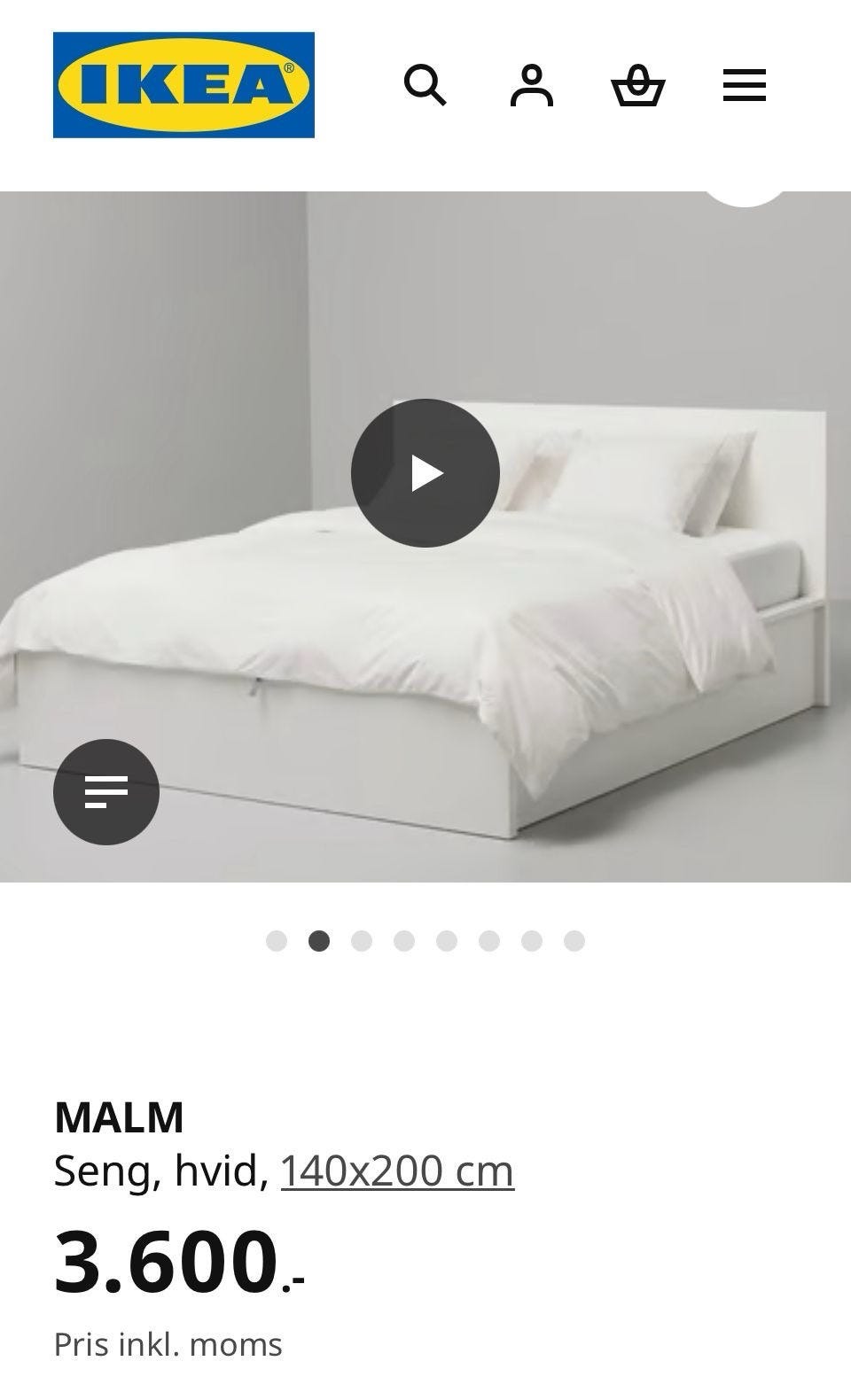This screenshot has height=1400, width=851.
Task: Click the fourth carousel progress dot
Action: point(404,941)
